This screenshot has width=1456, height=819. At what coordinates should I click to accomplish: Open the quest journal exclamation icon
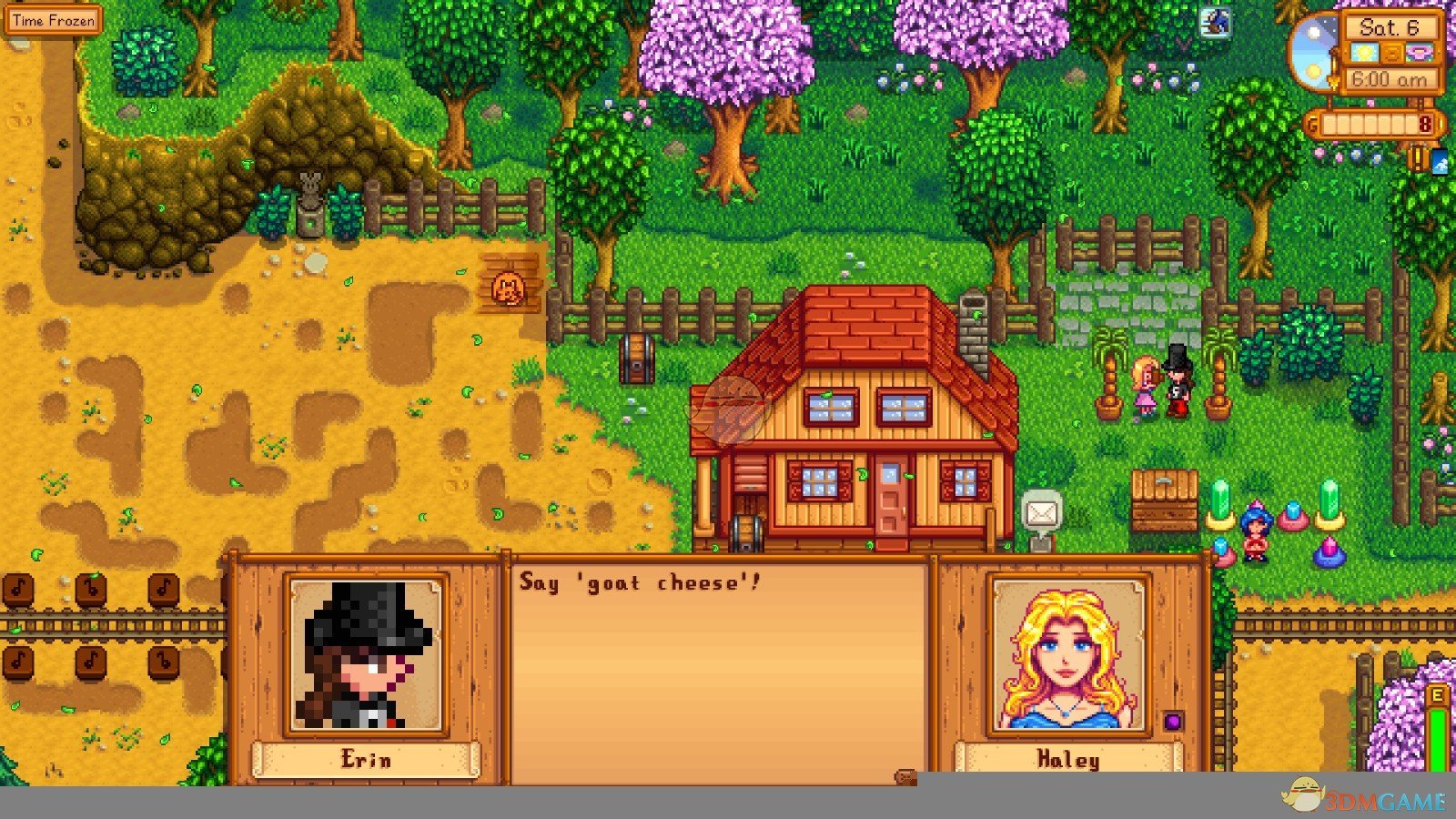pyautogui.click(x=1418, y=160)
